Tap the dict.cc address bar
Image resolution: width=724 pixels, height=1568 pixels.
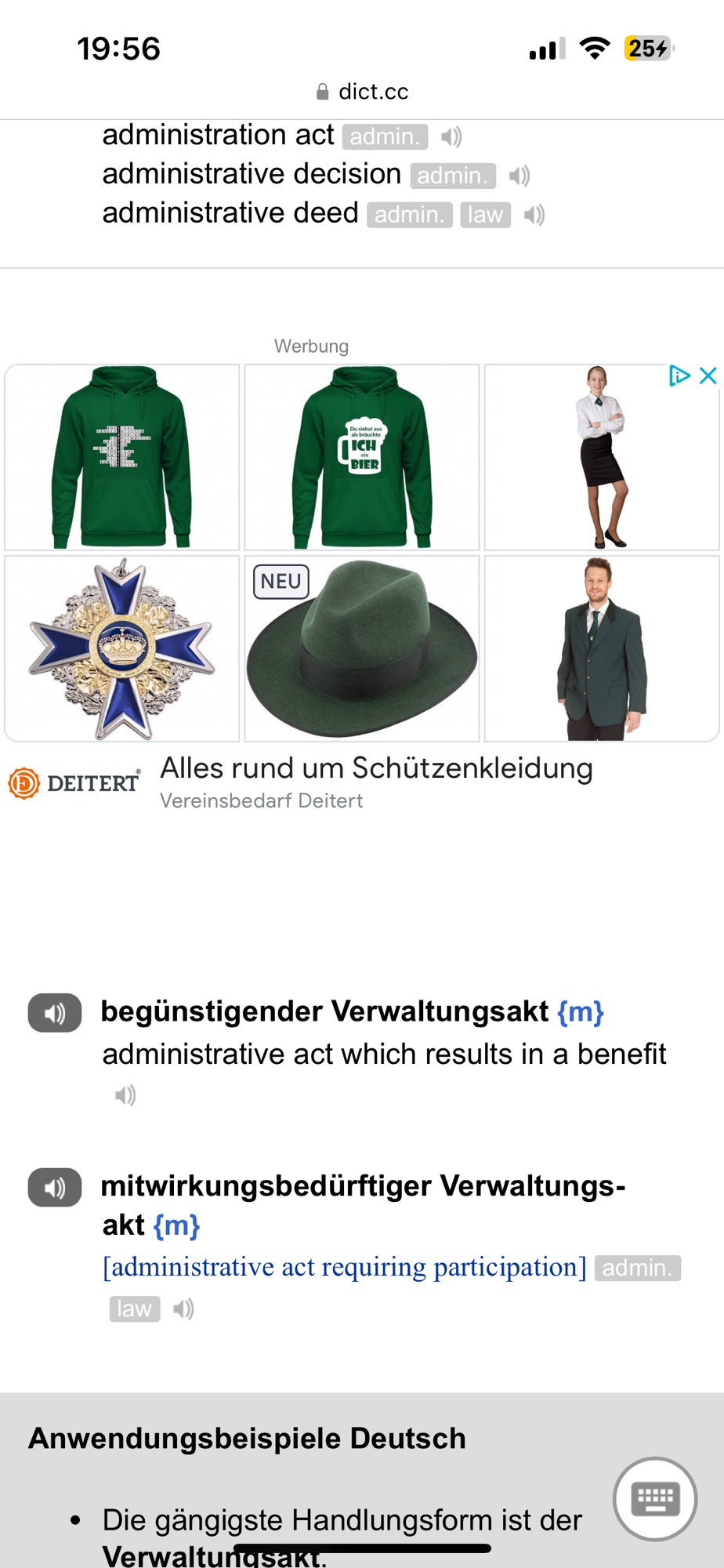pyautogui.click(x=362, y=92)
